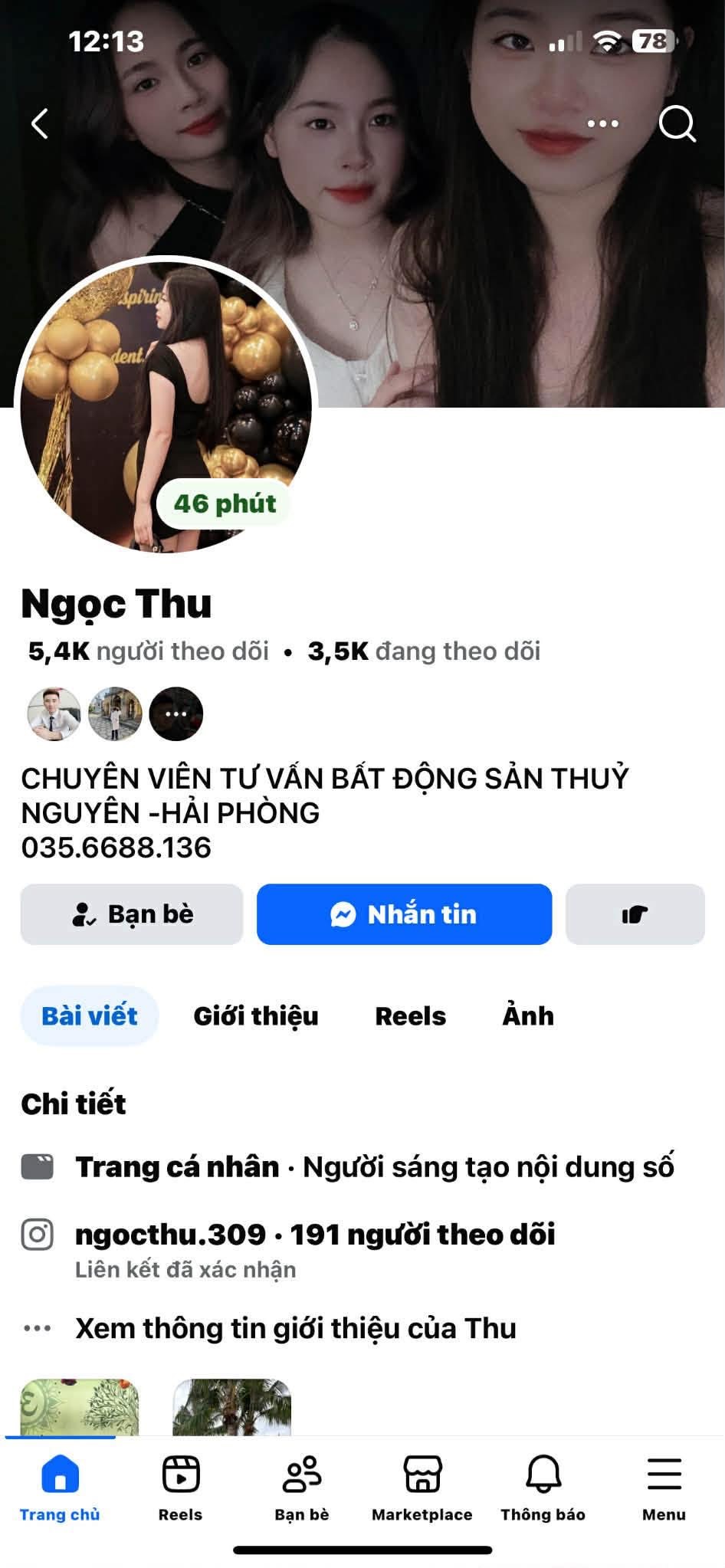Image resolution: width=725 pixels, height=1568 pixels.
Task: Open the Ảnh photos tab
Action: (x=527, y=1016)
